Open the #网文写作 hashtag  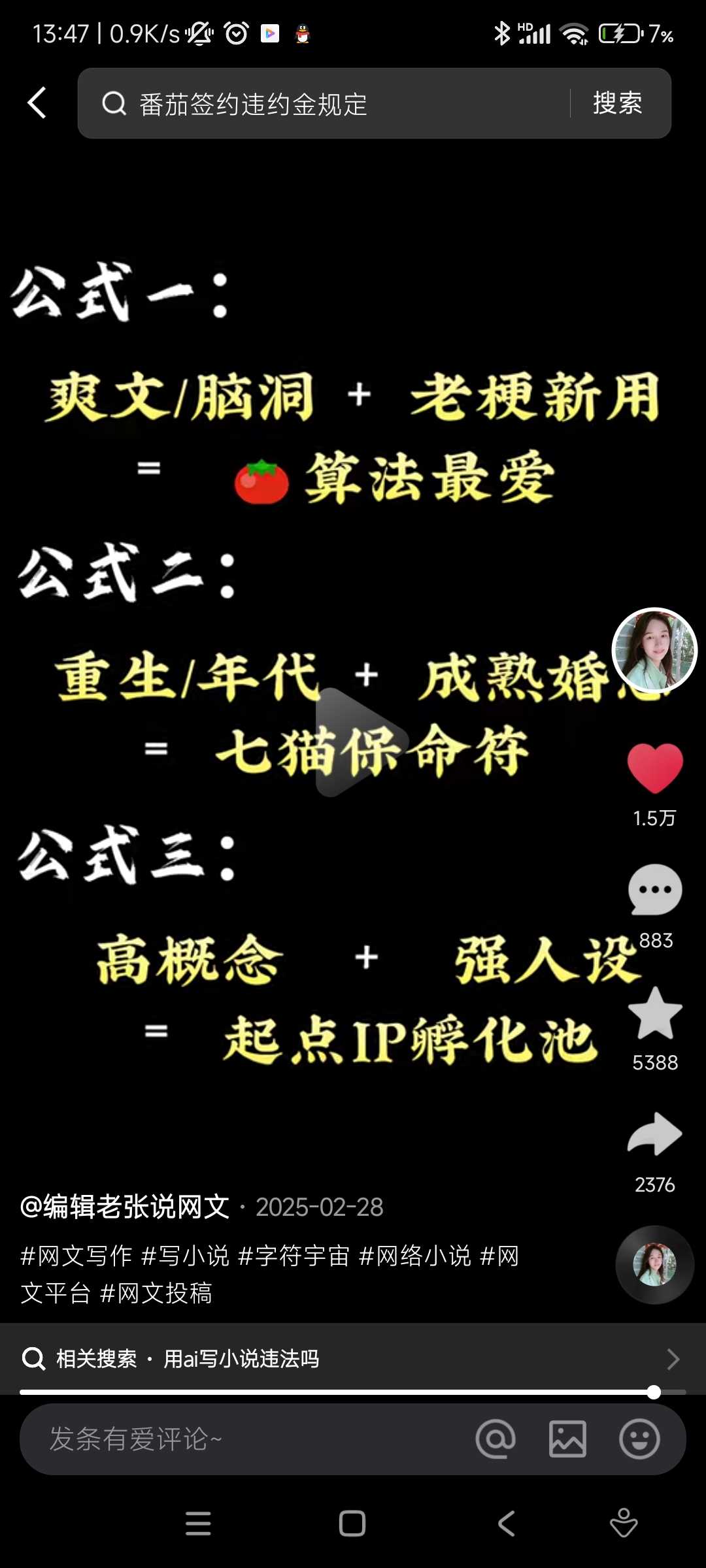(76, 1256)
